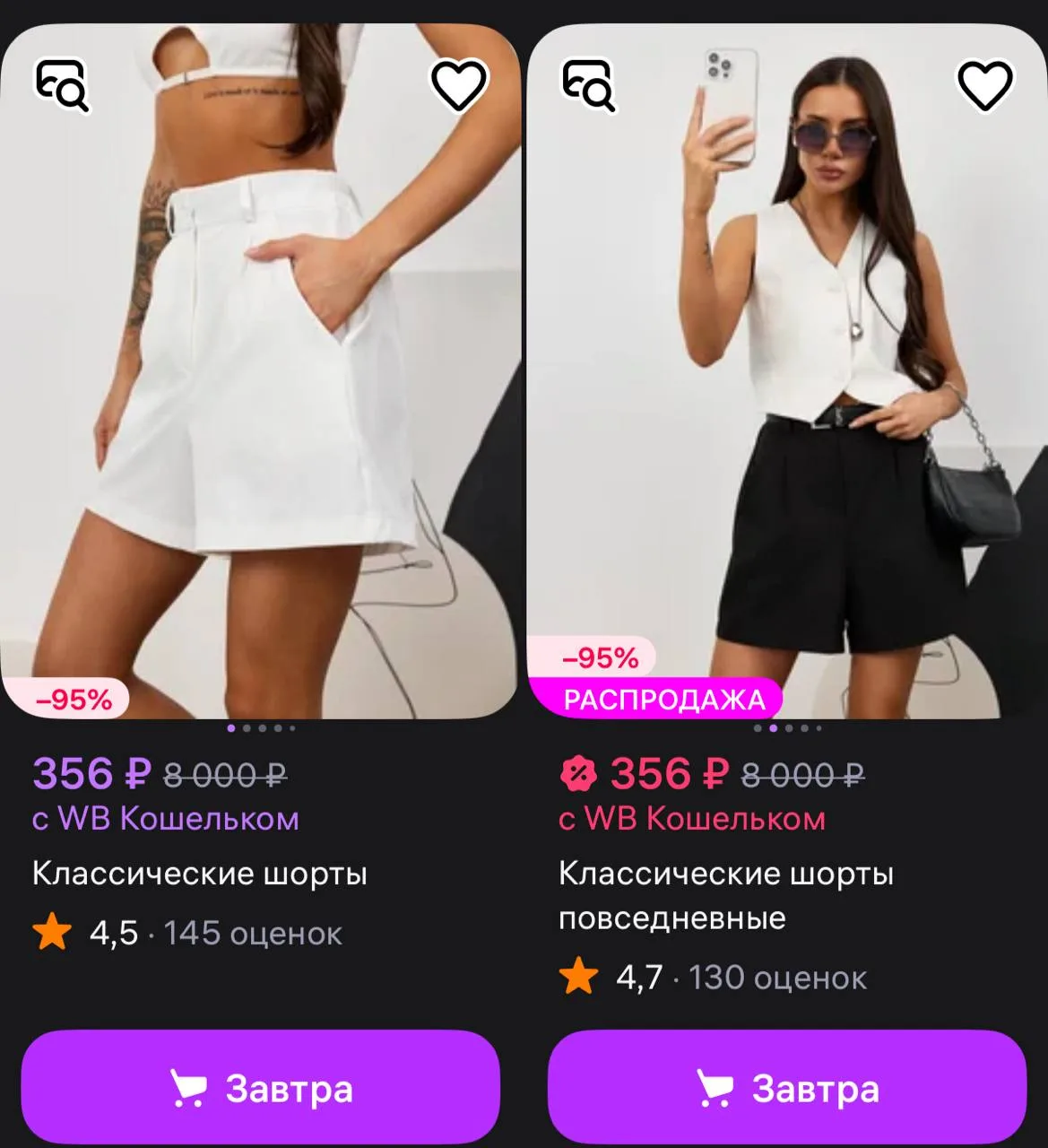Open the black shorts РАСПРОДАЖА product card

pyautogui.click(x=786, y=372)
